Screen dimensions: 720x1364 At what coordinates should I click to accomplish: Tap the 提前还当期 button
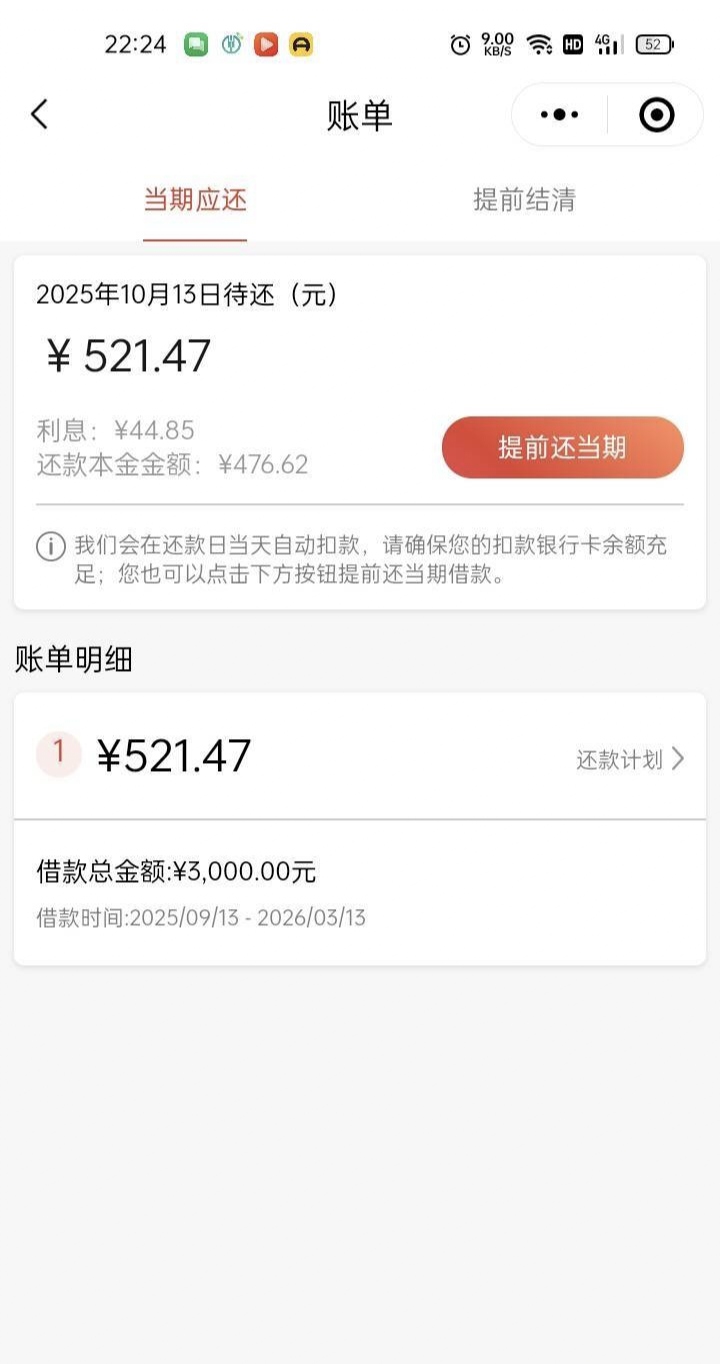pos(563,447)
